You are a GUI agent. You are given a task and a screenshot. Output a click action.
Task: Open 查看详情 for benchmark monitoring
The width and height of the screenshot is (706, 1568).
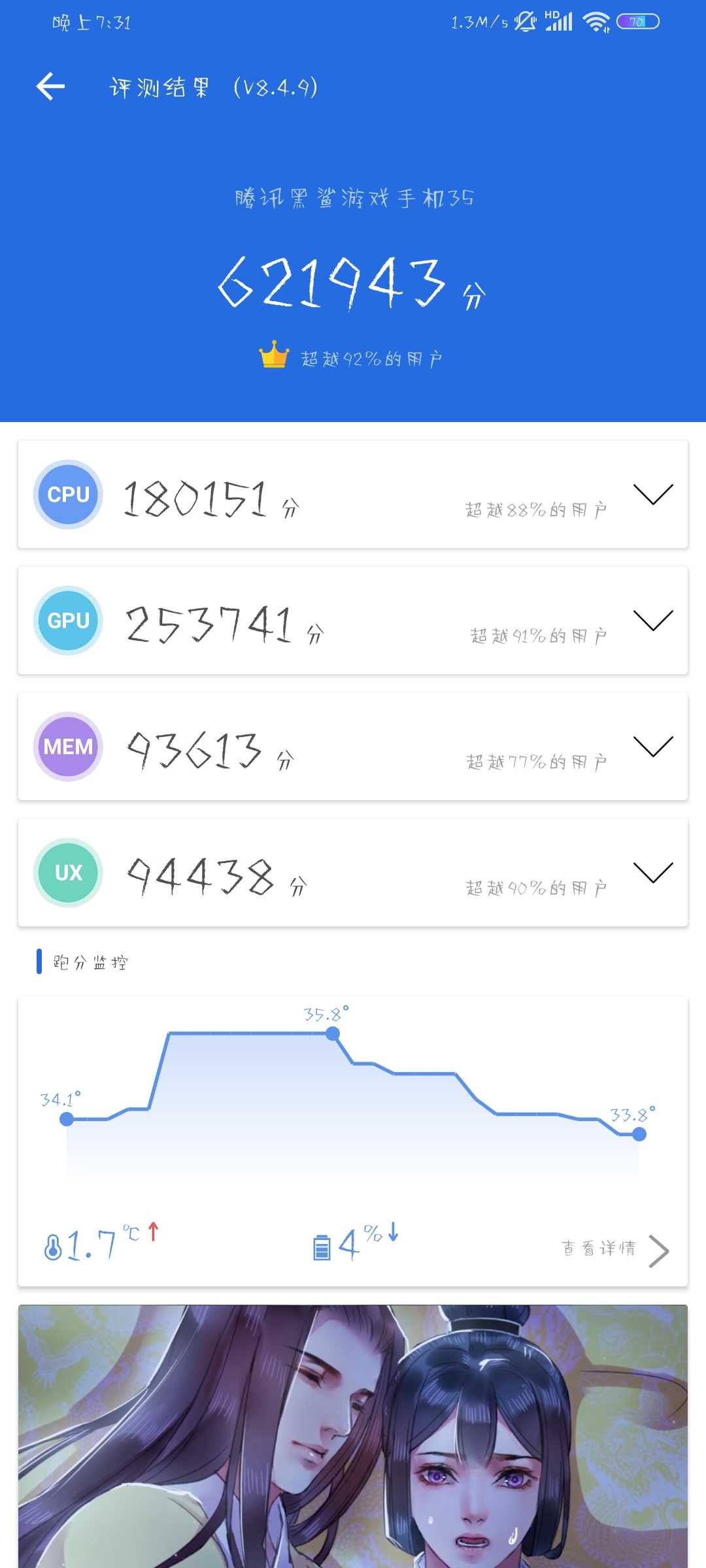[615, 1249]
